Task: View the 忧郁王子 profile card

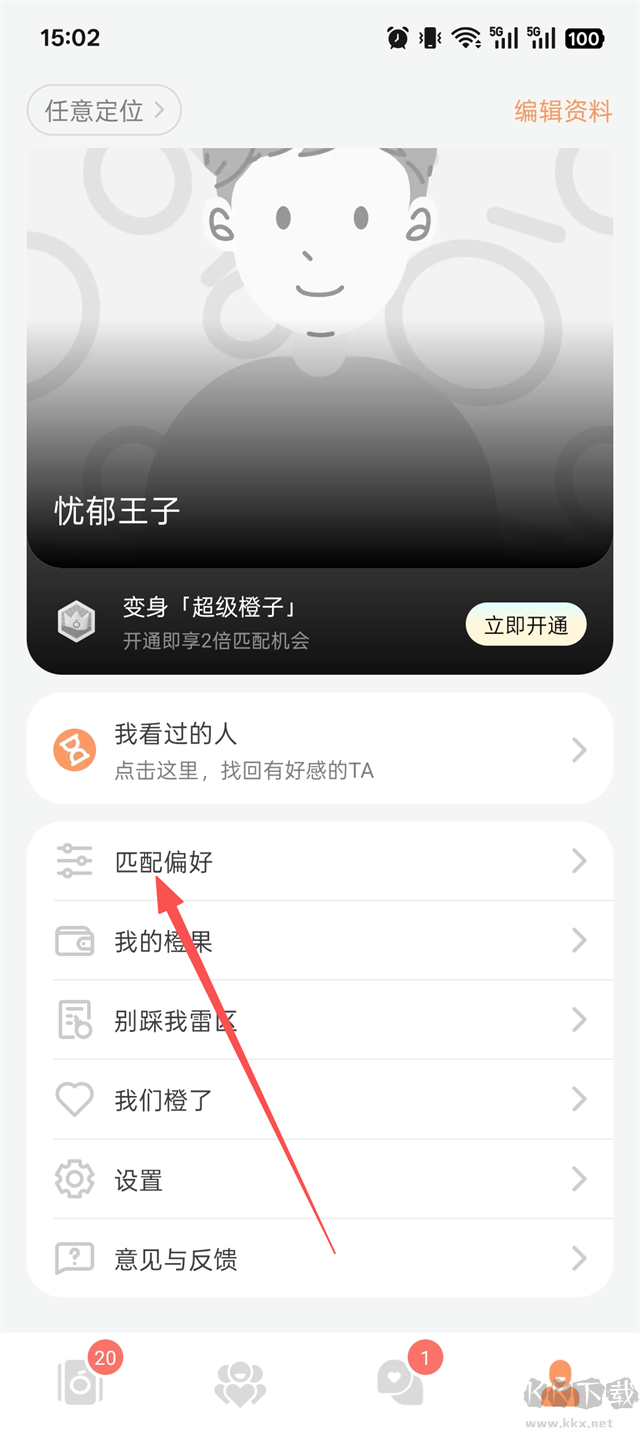Action: (320, 360)
